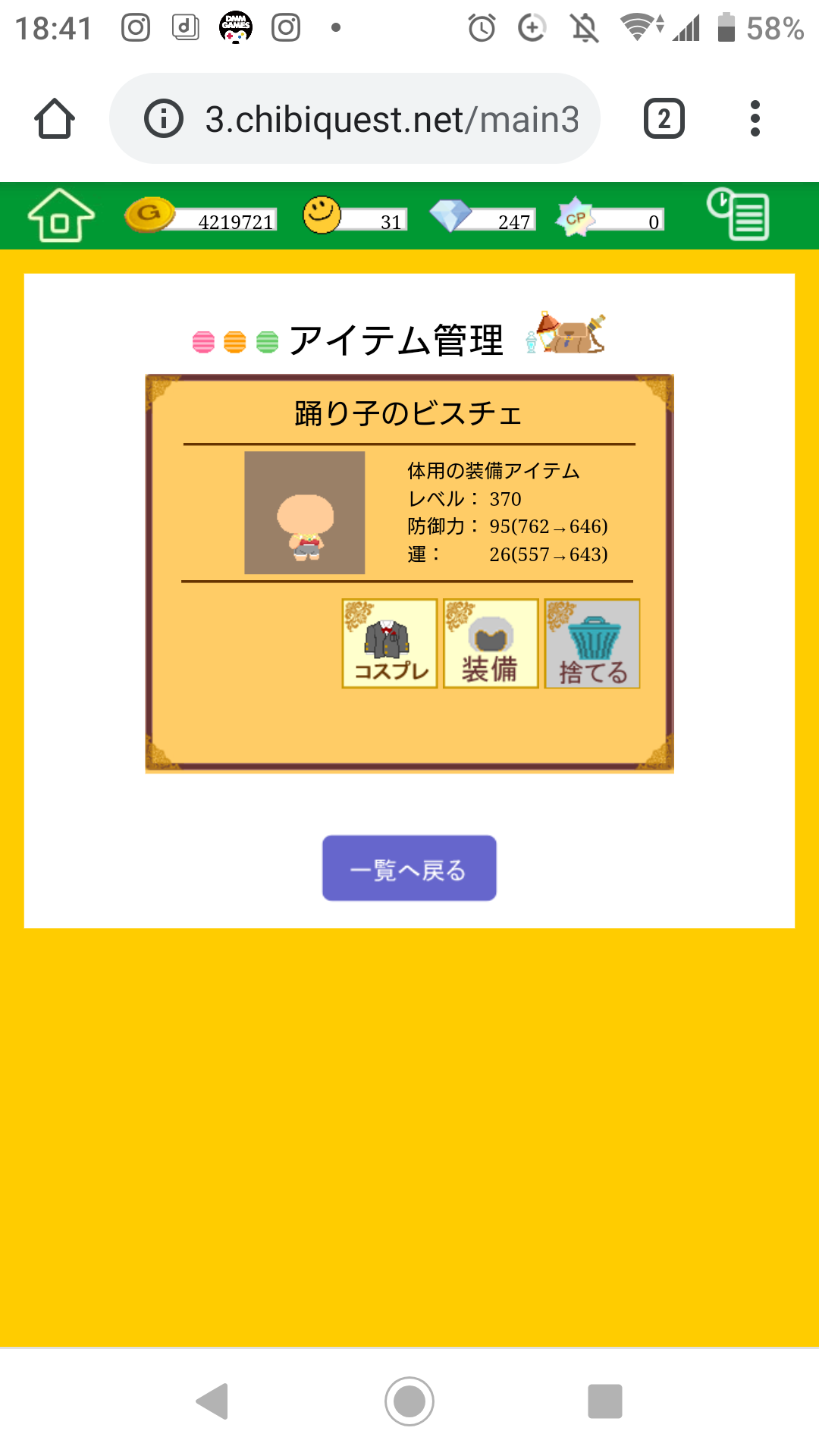Open the game home icon in the green bar

(x=61, y=216)
